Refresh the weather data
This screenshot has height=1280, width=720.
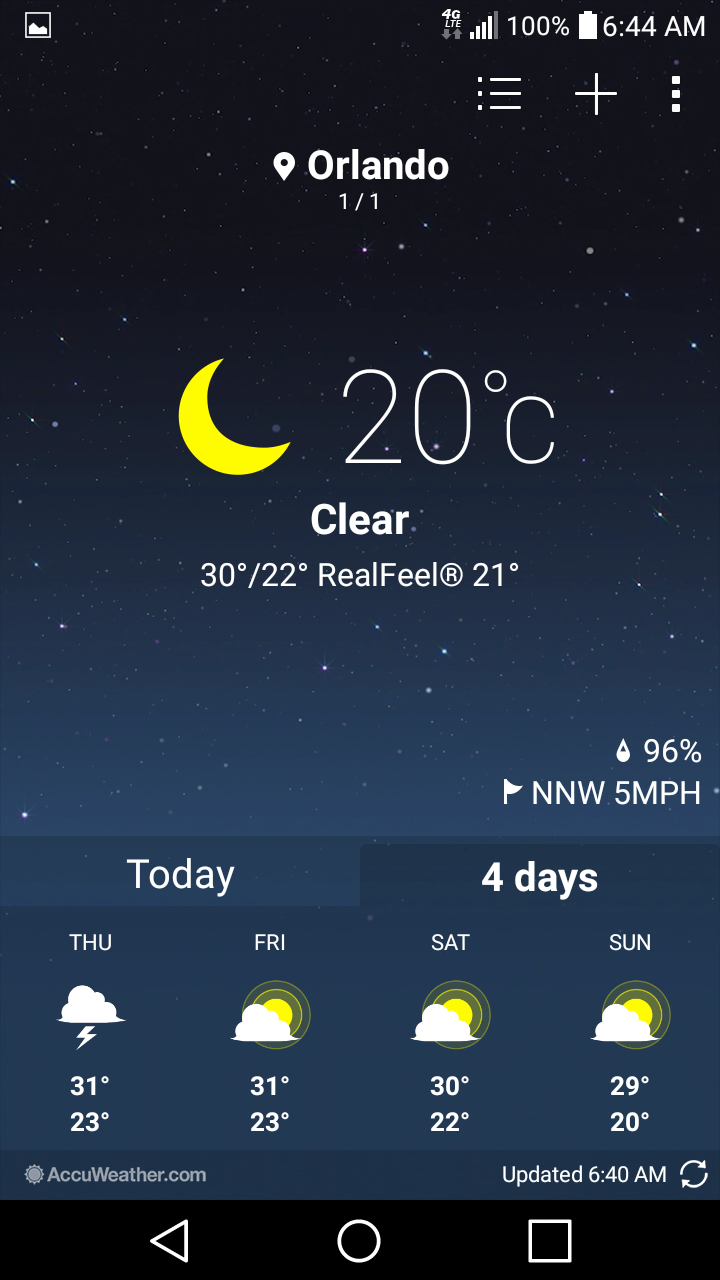pyautogui.click(x=694, y=1174)
